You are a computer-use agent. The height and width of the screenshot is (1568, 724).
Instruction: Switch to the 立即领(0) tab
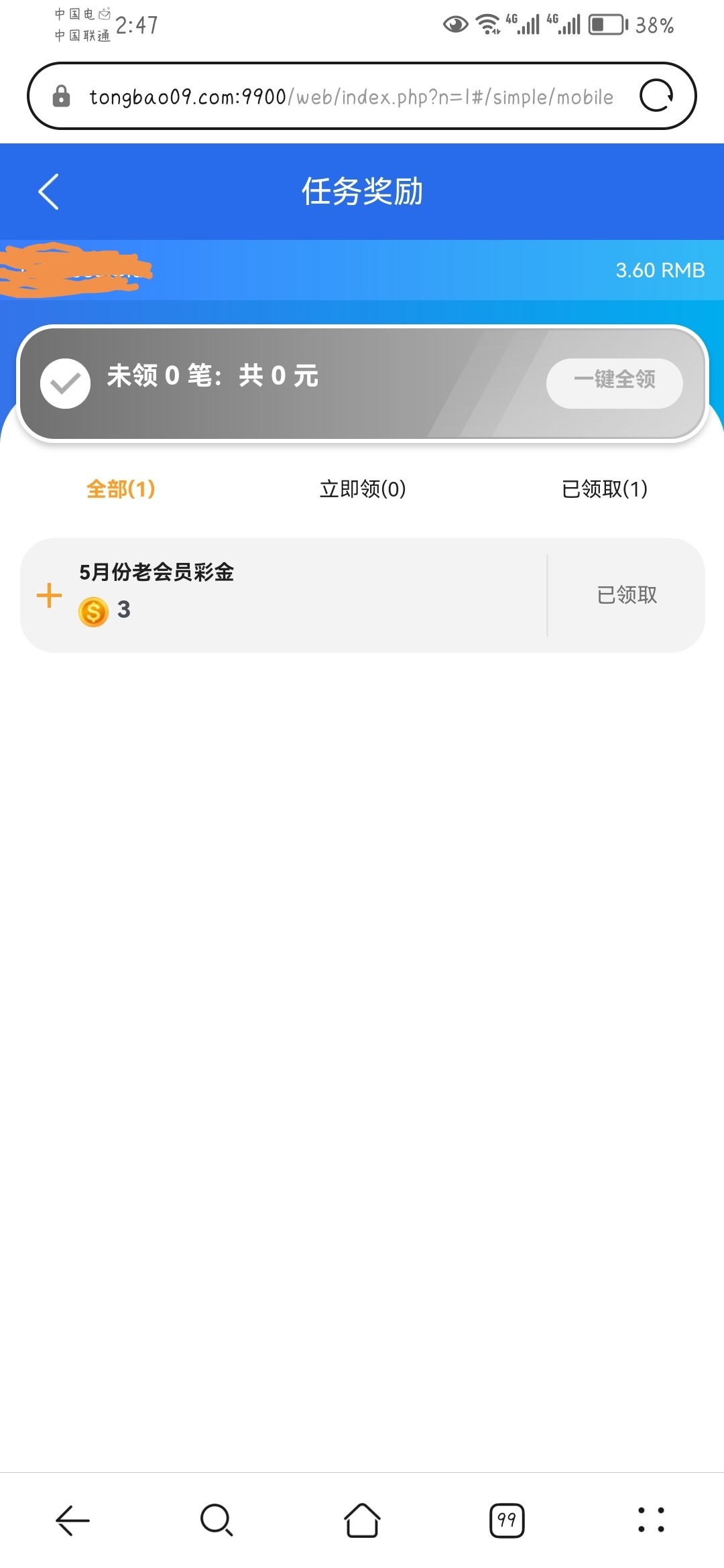tap(363, 489)
